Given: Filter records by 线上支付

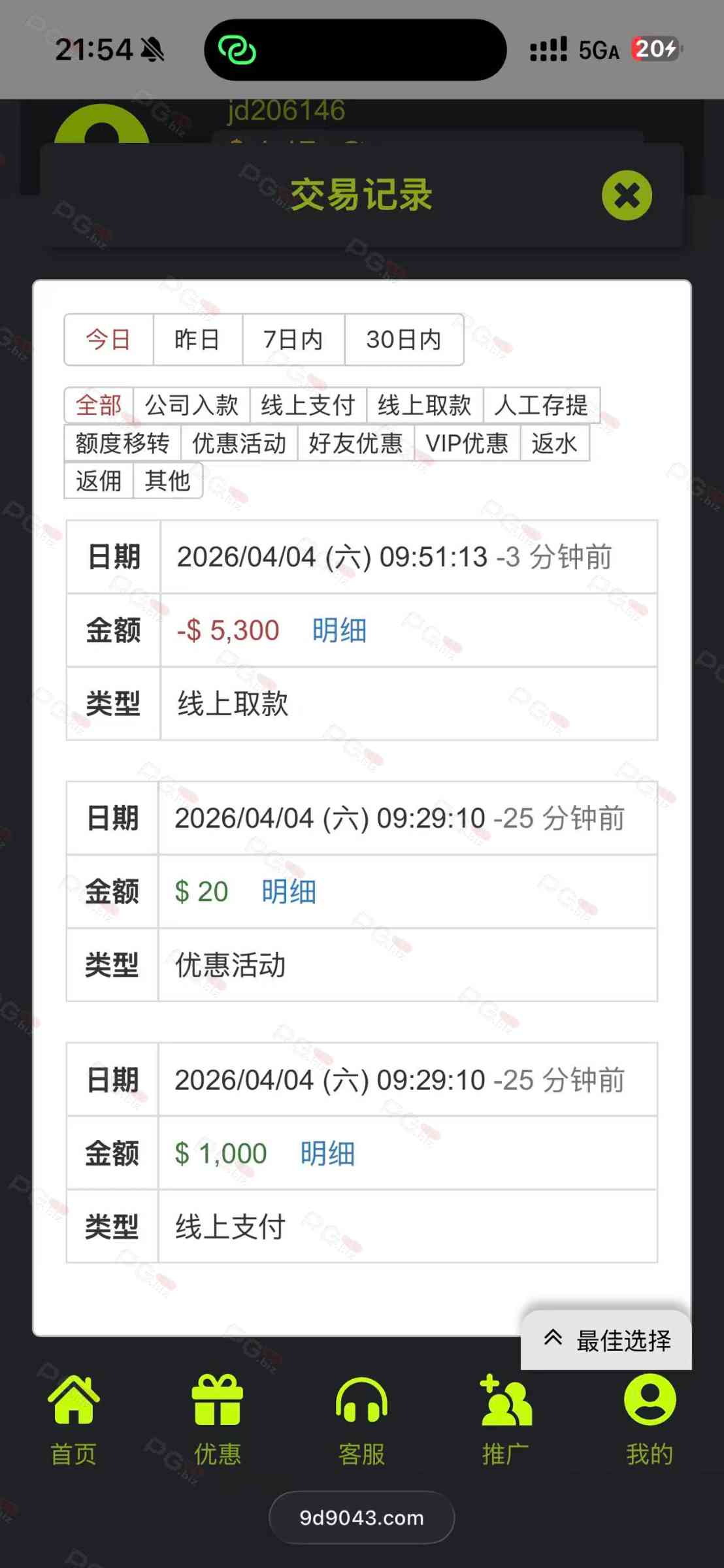Looking at the screenshot, I should tap(308, 405).
